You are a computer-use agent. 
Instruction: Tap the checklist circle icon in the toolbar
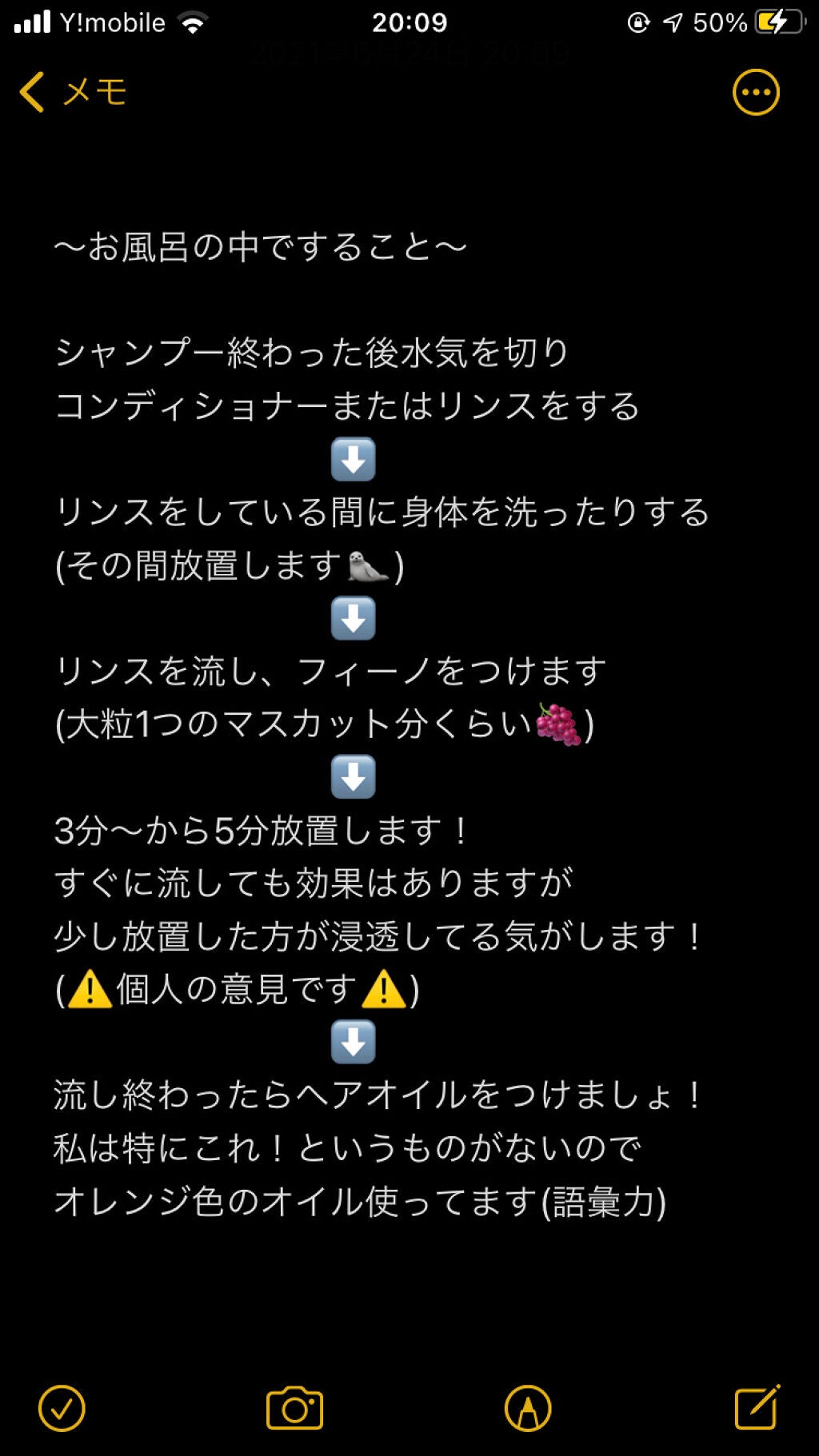click(x=63, y=1407)
